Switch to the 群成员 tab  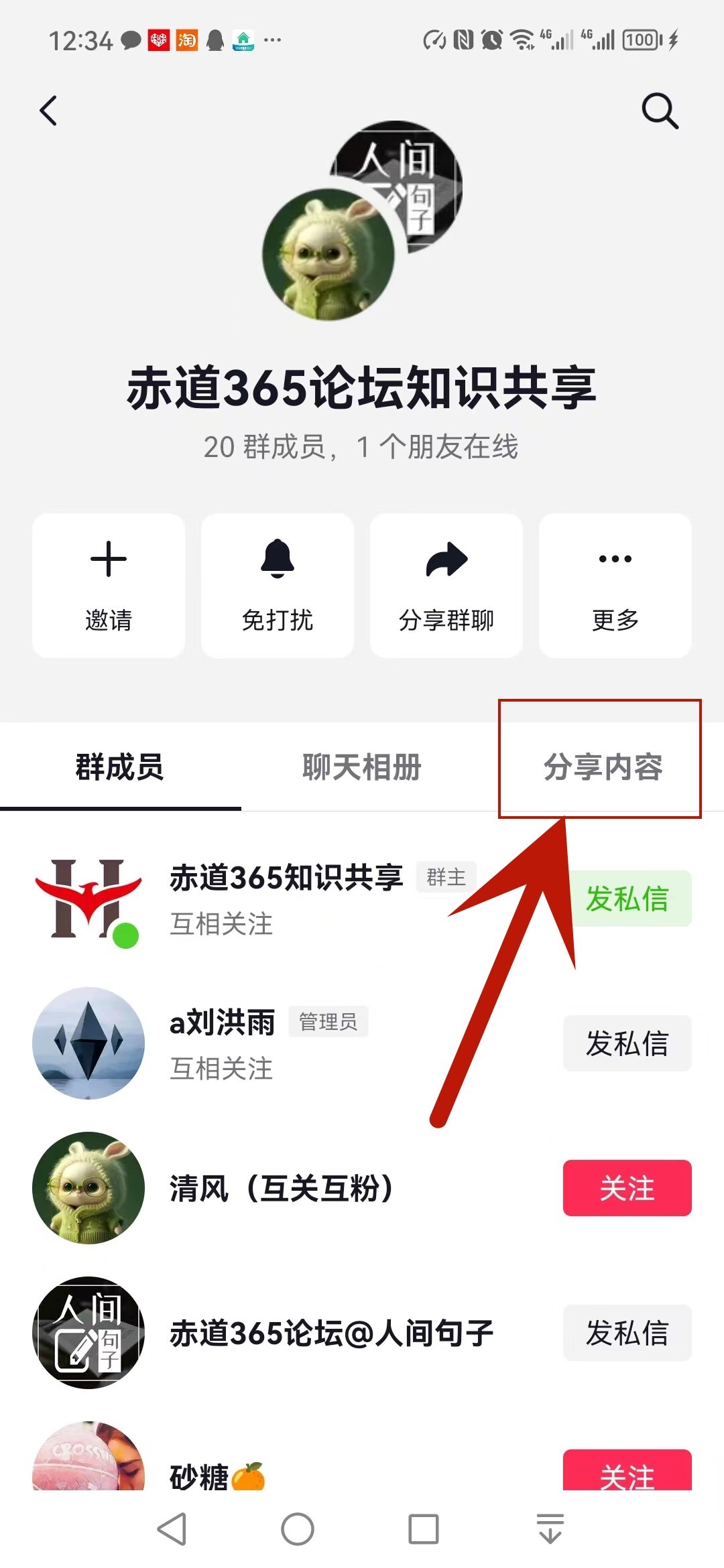(x=120, y=767)
